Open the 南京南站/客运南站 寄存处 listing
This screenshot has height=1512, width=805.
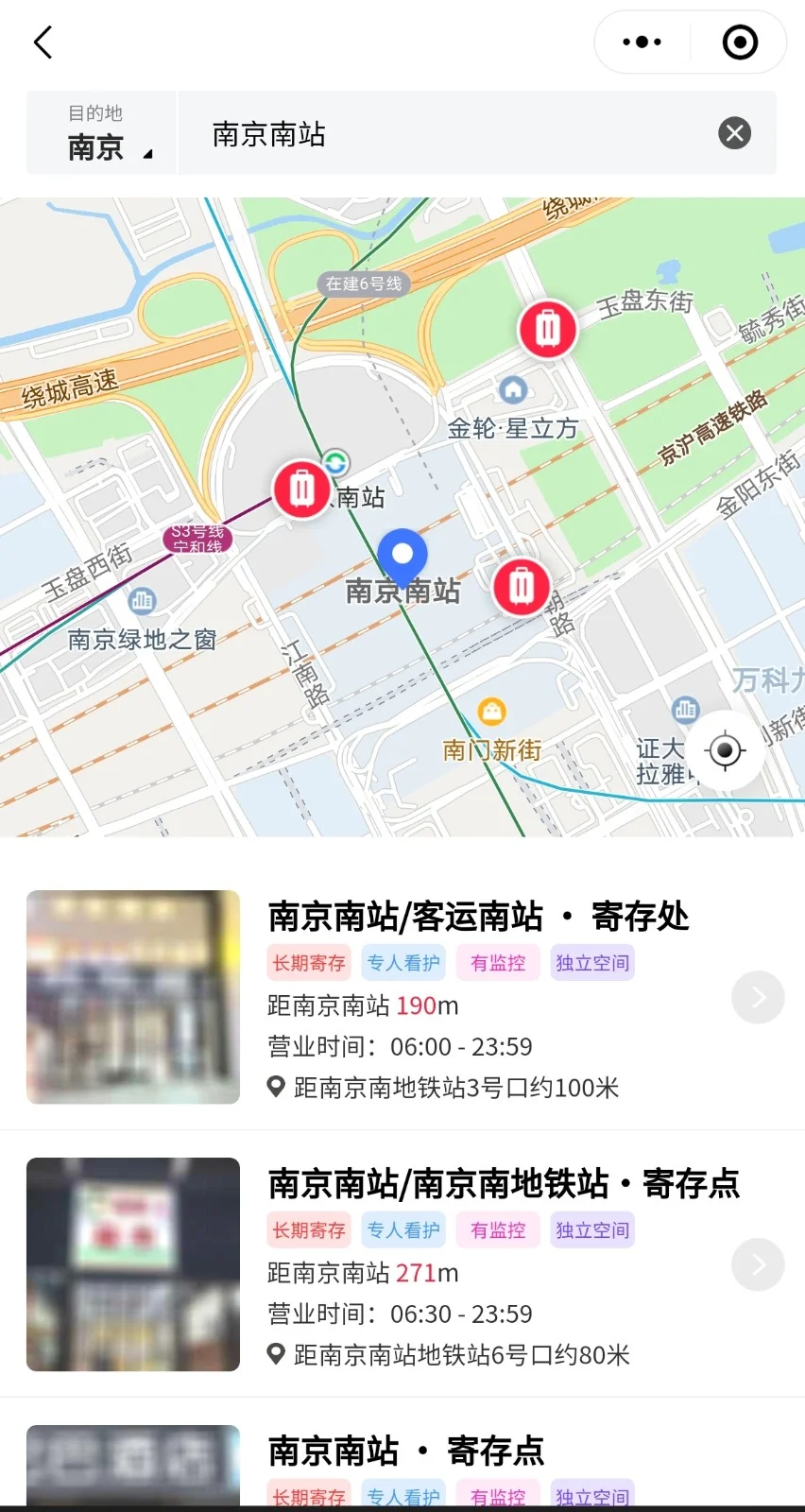coord(478,916)
